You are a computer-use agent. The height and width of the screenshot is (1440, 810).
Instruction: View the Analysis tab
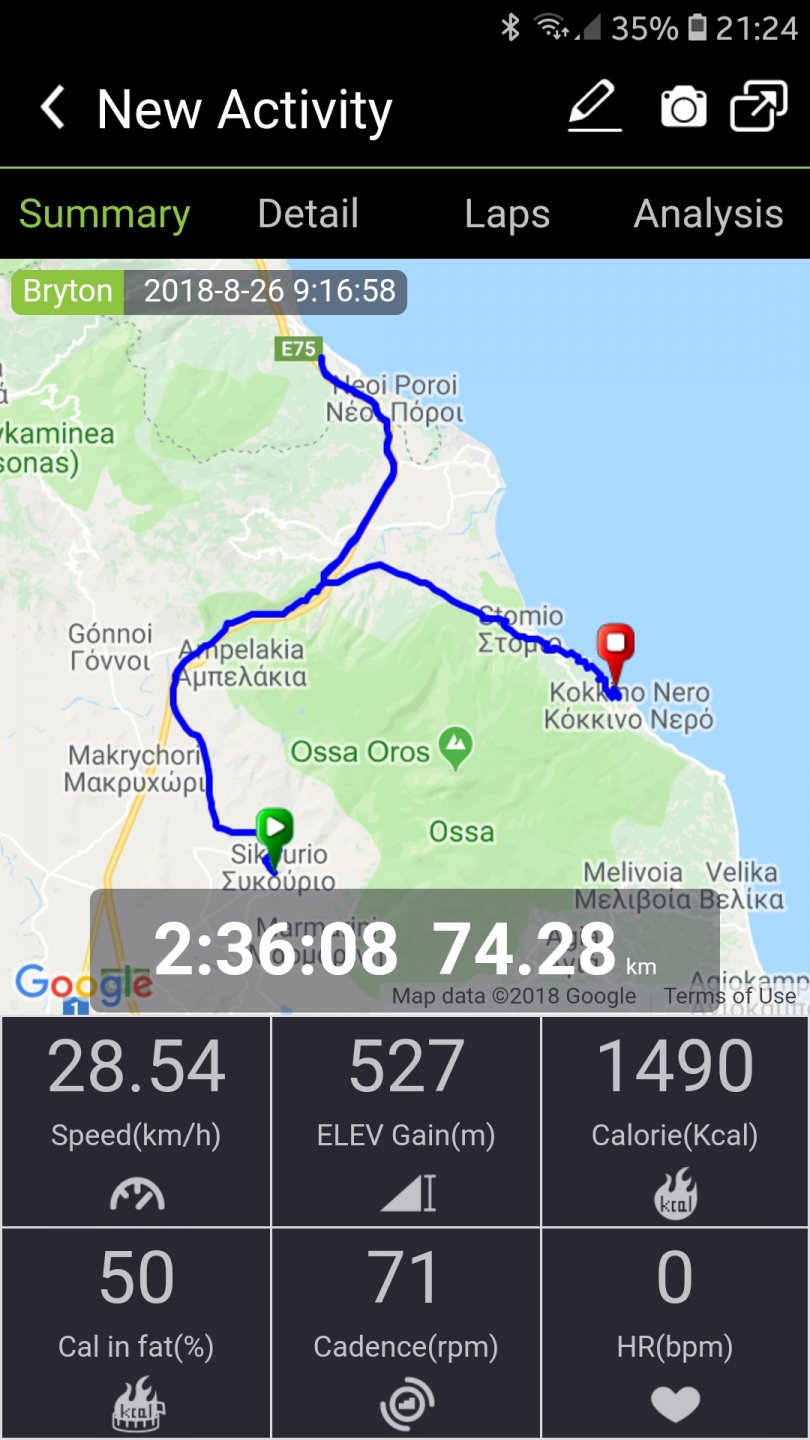pos(708,214)
